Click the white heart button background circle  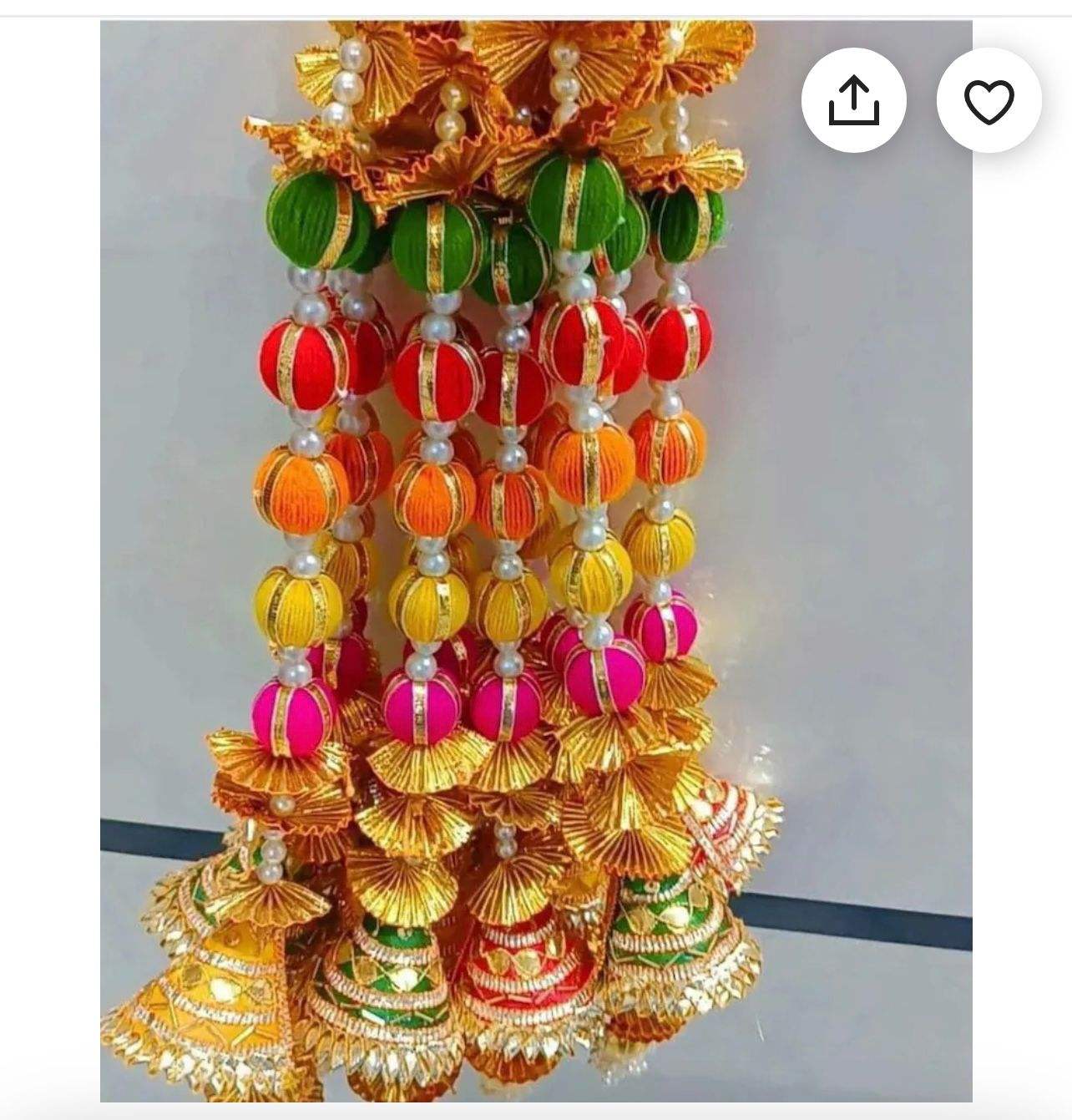pos(989,98)
